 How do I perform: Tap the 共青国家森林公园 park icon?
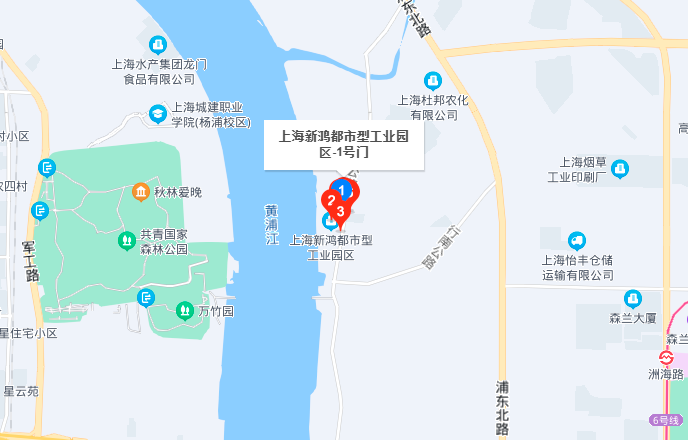[127, 240]
